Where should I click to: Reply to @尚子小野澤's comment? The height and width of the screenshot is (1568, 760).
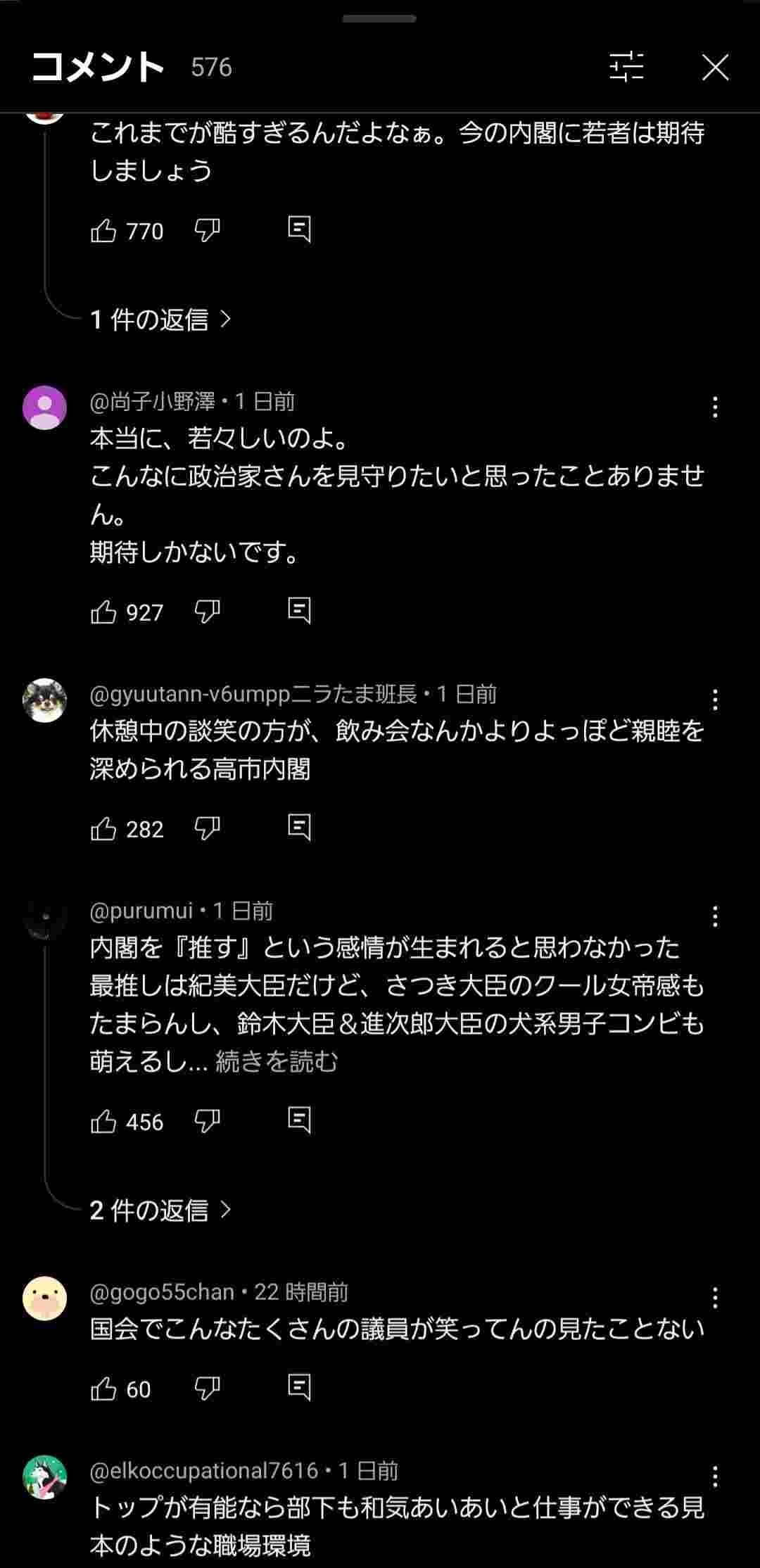299,610
